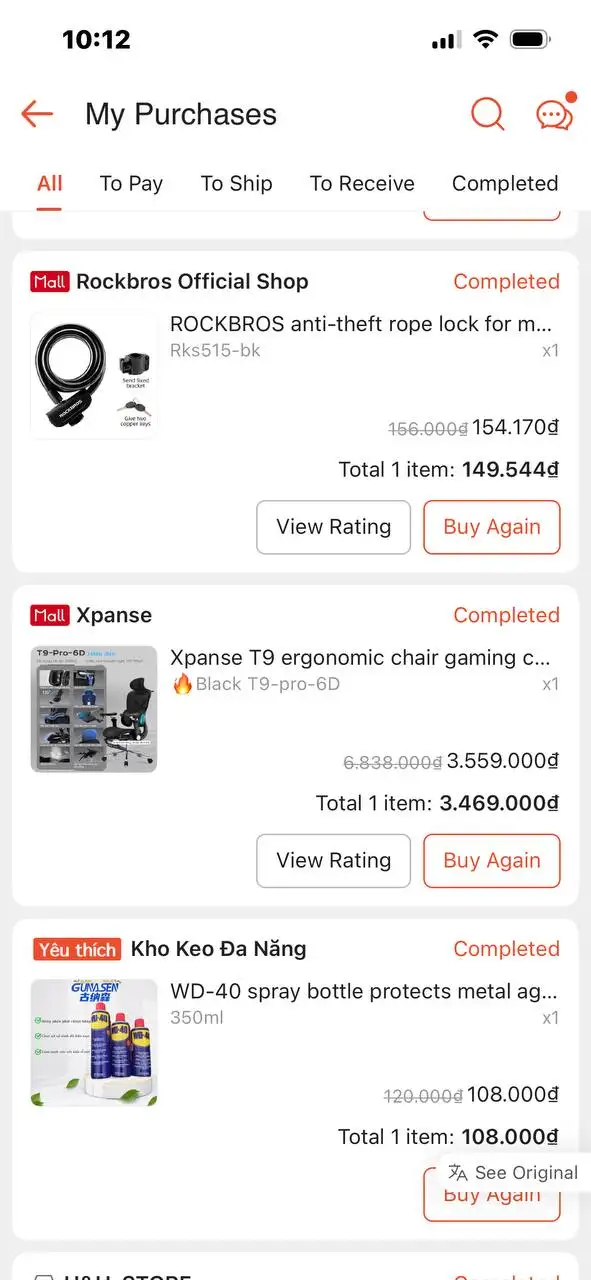Switch to the To Pay tab
The width and height of the screenshot is (591, 1280).
pyautogui.click(x=131, y=183)
